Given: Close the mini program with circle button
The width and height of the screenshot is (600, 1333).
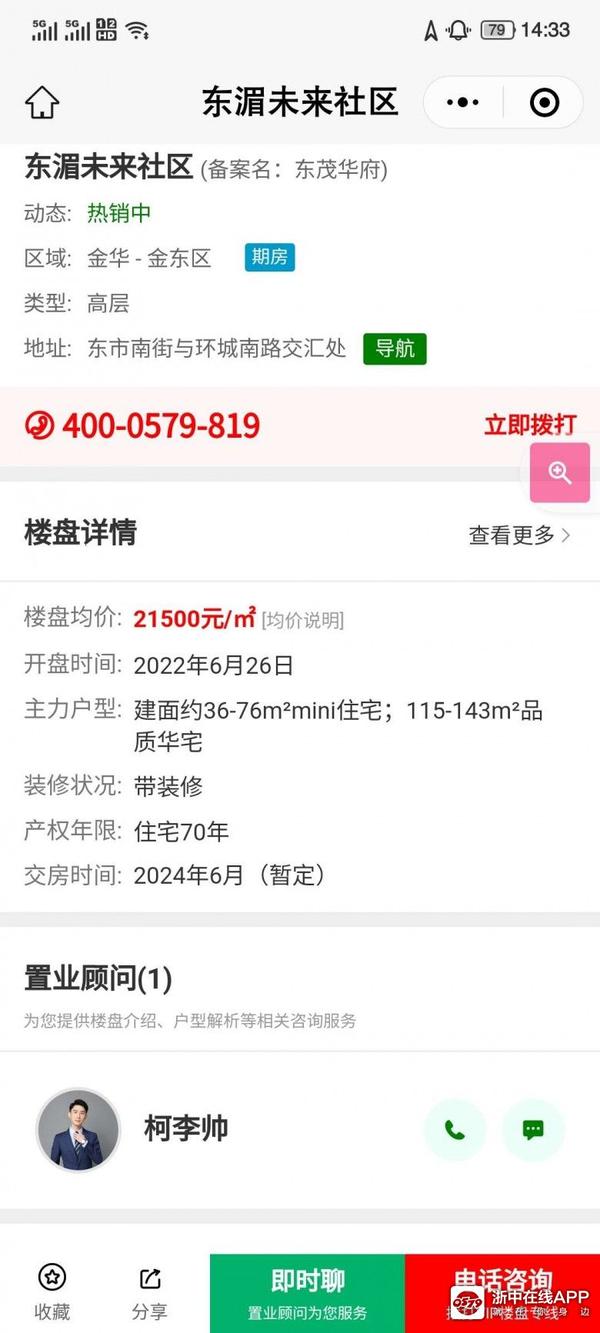Looking at the screenshot, I should (544, 102).
